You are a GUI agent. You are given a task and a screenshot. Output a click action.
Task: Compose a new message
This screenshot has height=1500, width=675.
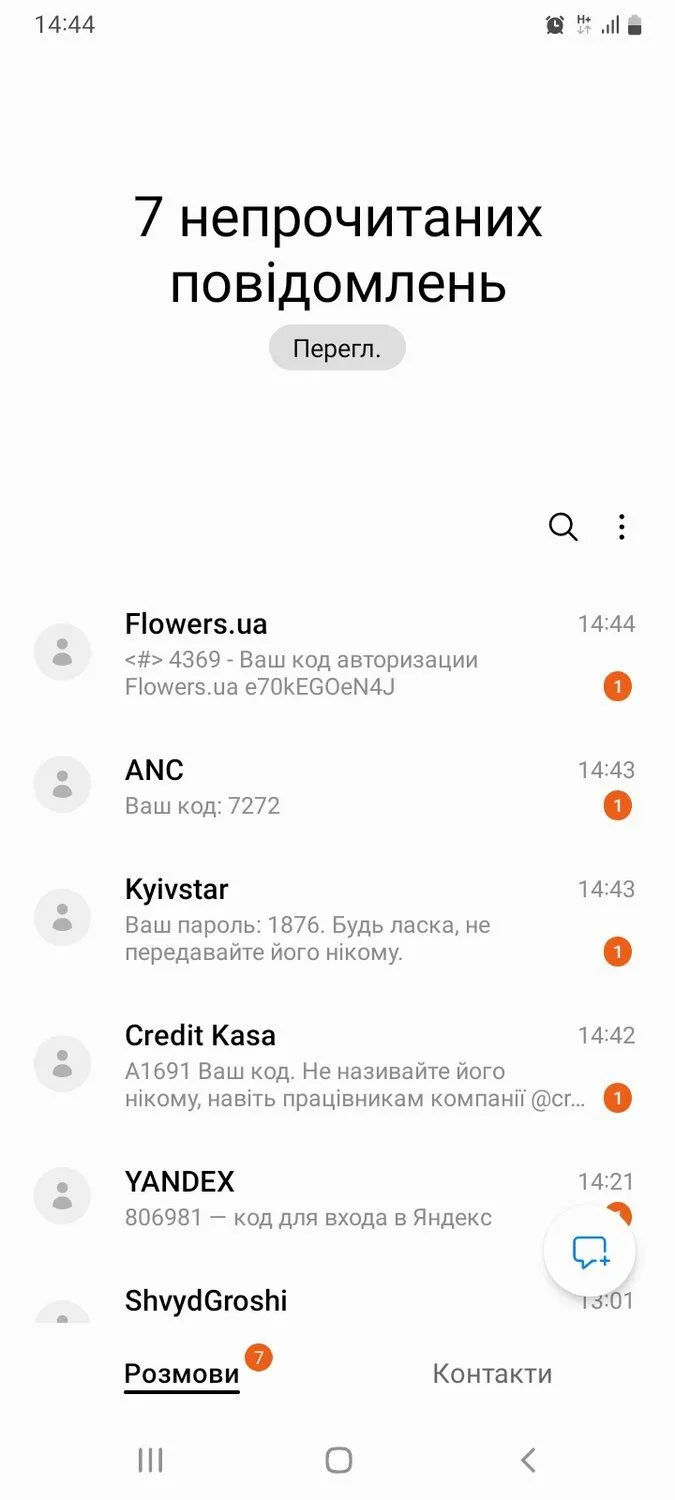(589, 1251)
